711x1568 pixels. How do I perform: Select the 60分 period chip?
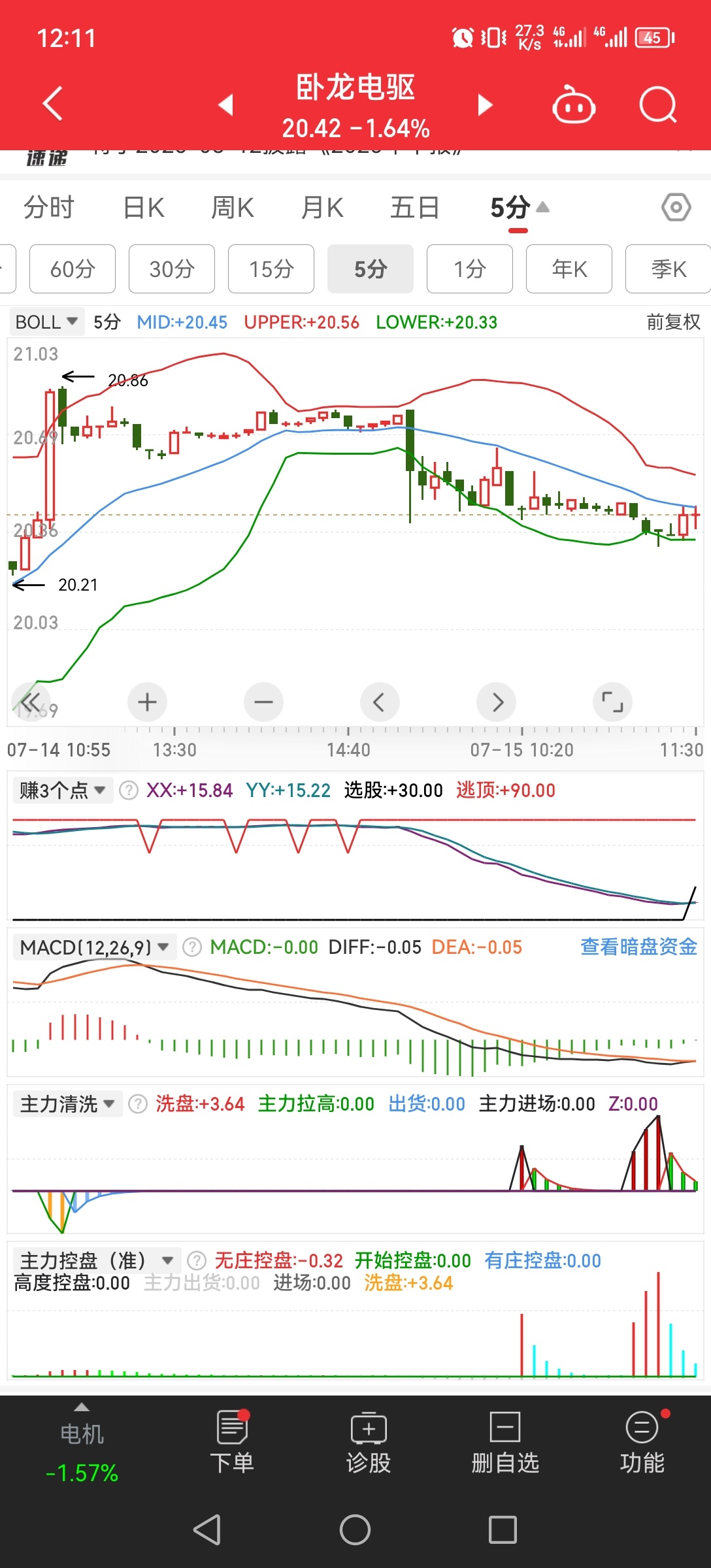[x=73, y=269]
